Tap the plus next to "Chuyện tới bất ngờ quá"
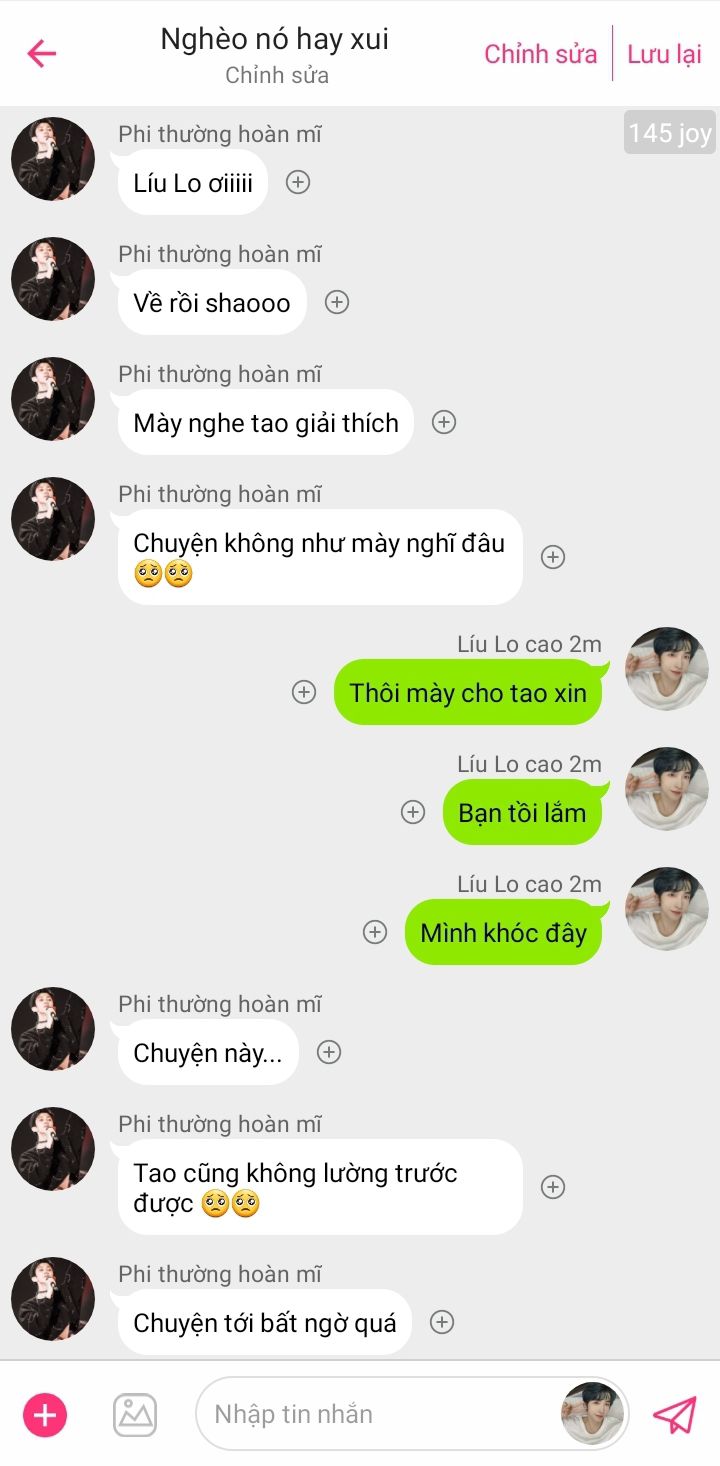The width and height of the screenshot is (720, 1466). point(442,1322)
